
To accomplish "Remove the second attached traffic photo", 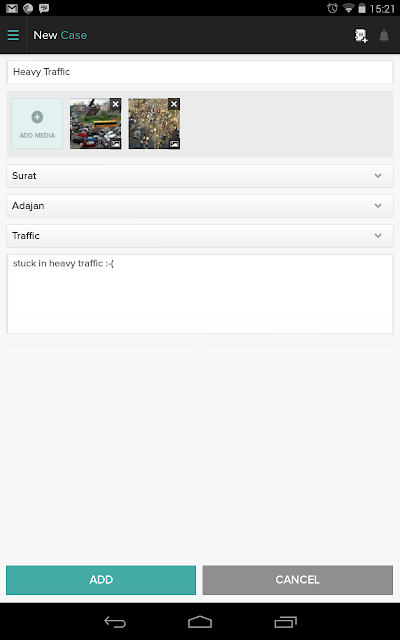I will point(174,104).
